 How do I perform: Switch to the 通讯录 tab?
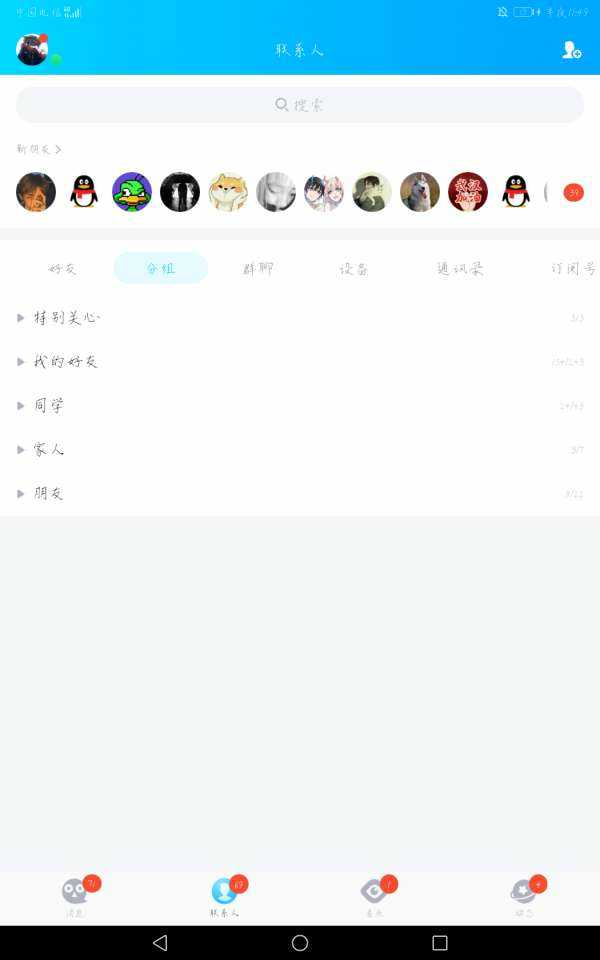(460, 268)
